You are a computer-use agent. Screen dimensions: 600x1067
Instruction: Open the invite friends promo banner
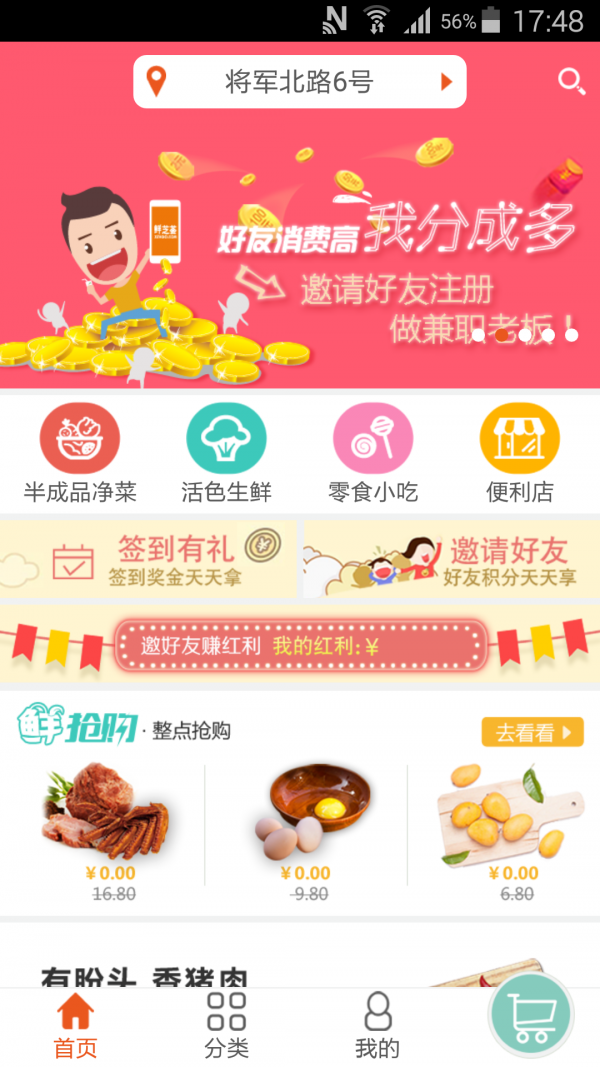(300, 250)
